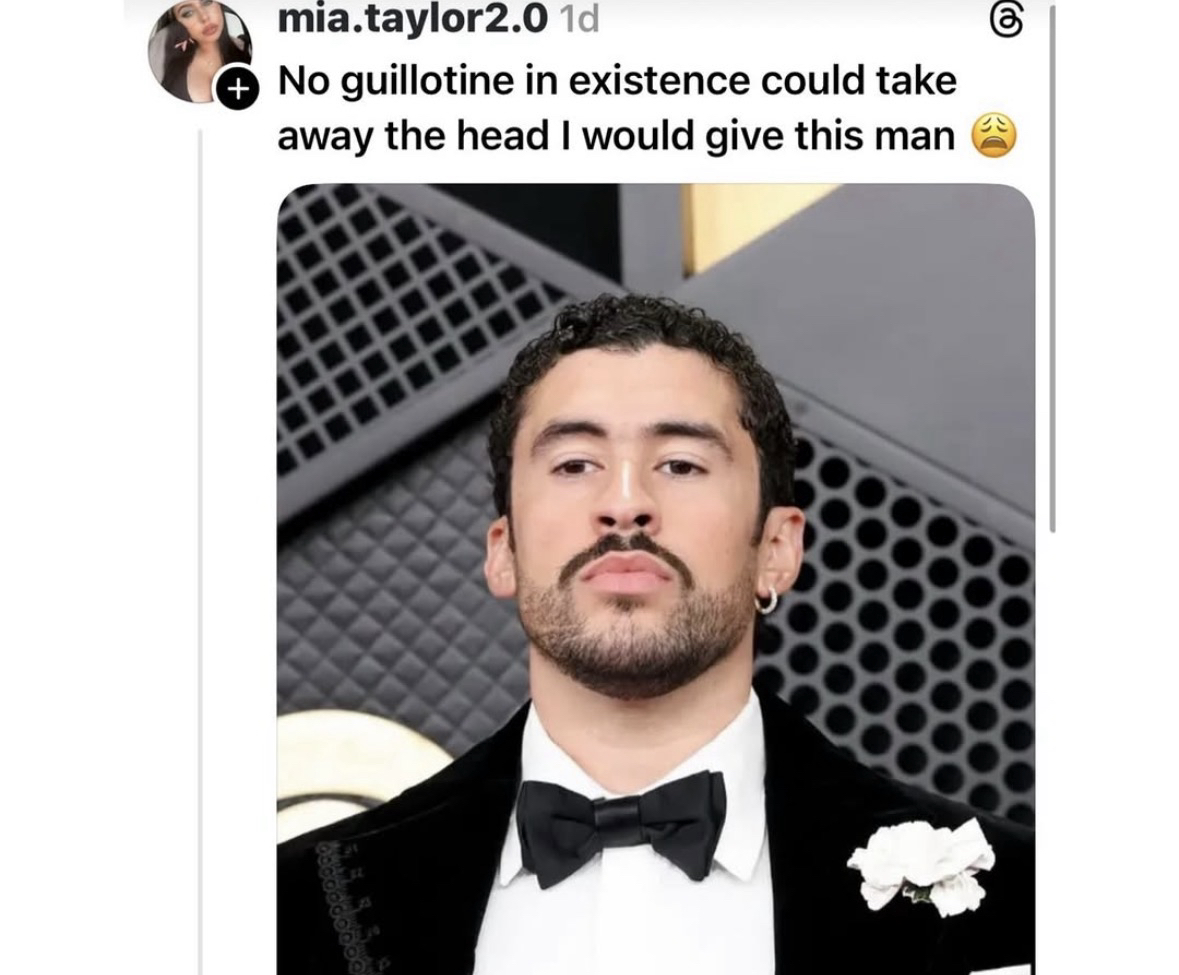Viewport: 1179px width, 975px height.
Task: View the attached photo in full screen
Action: (x=655, y=578)
